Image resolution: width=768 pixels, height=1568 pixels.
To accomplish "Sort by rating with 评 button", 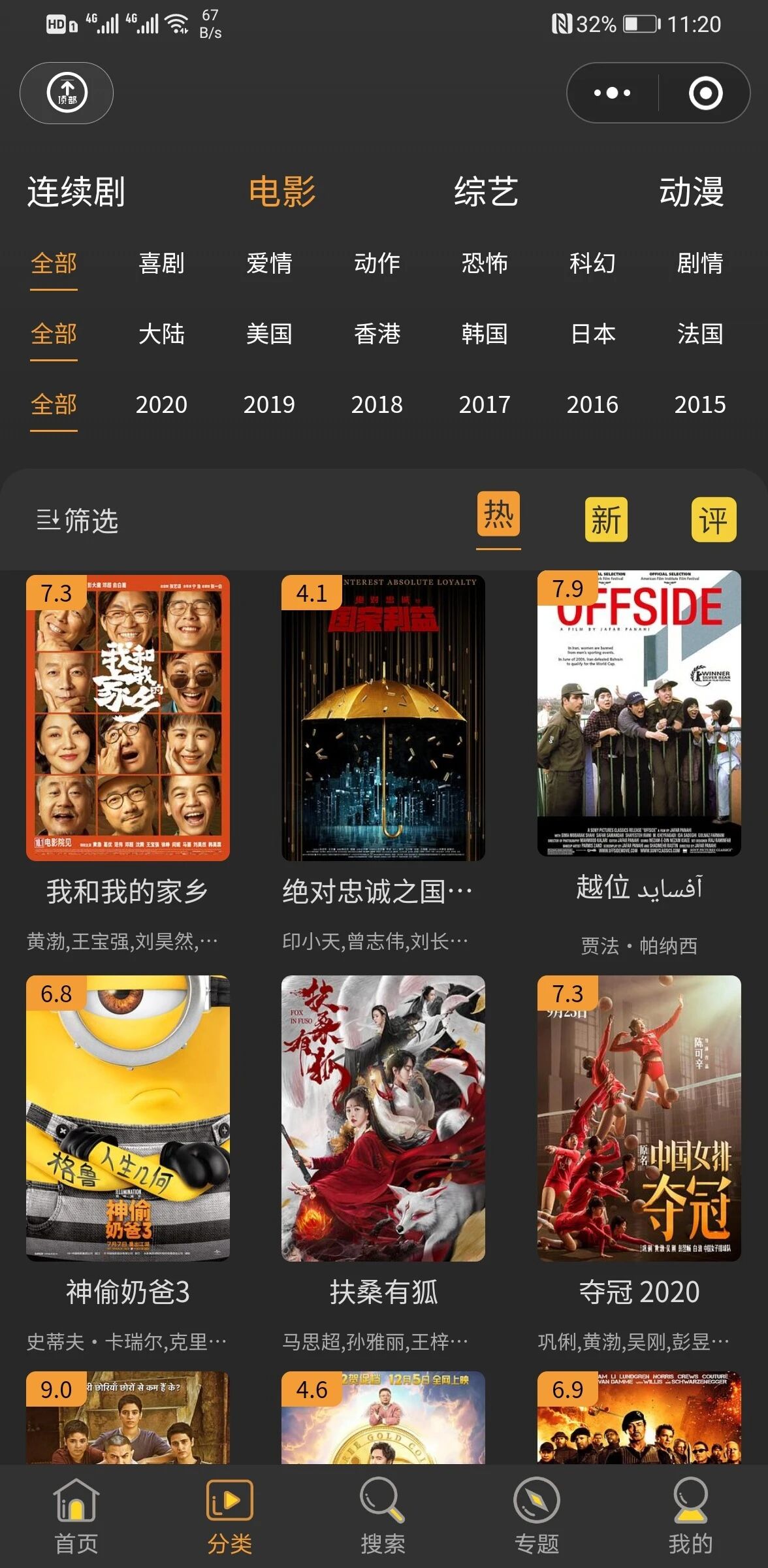I will [x=713, y=520].
